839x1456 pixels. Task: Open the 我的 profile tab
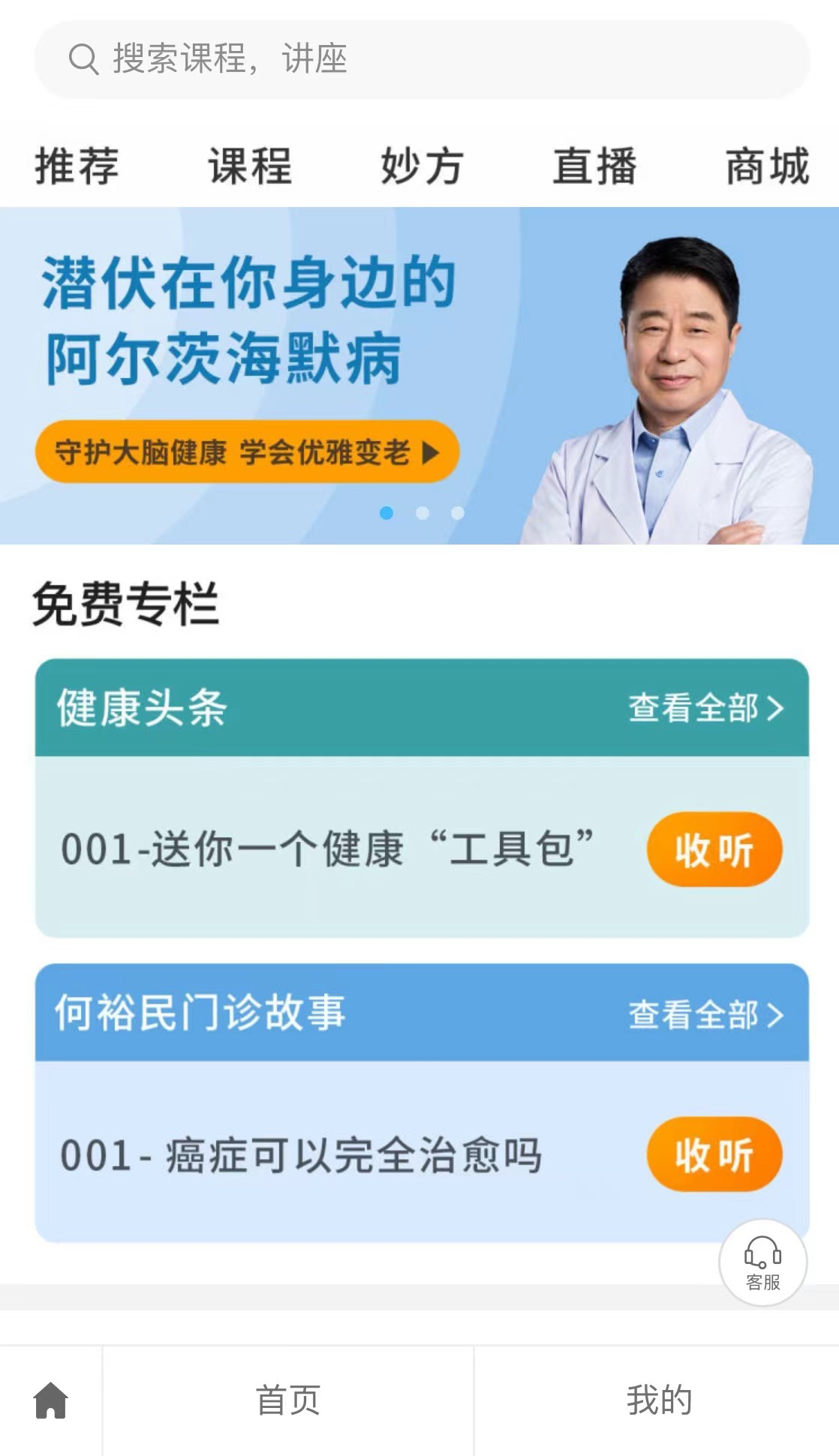(x=659, y=1400)
